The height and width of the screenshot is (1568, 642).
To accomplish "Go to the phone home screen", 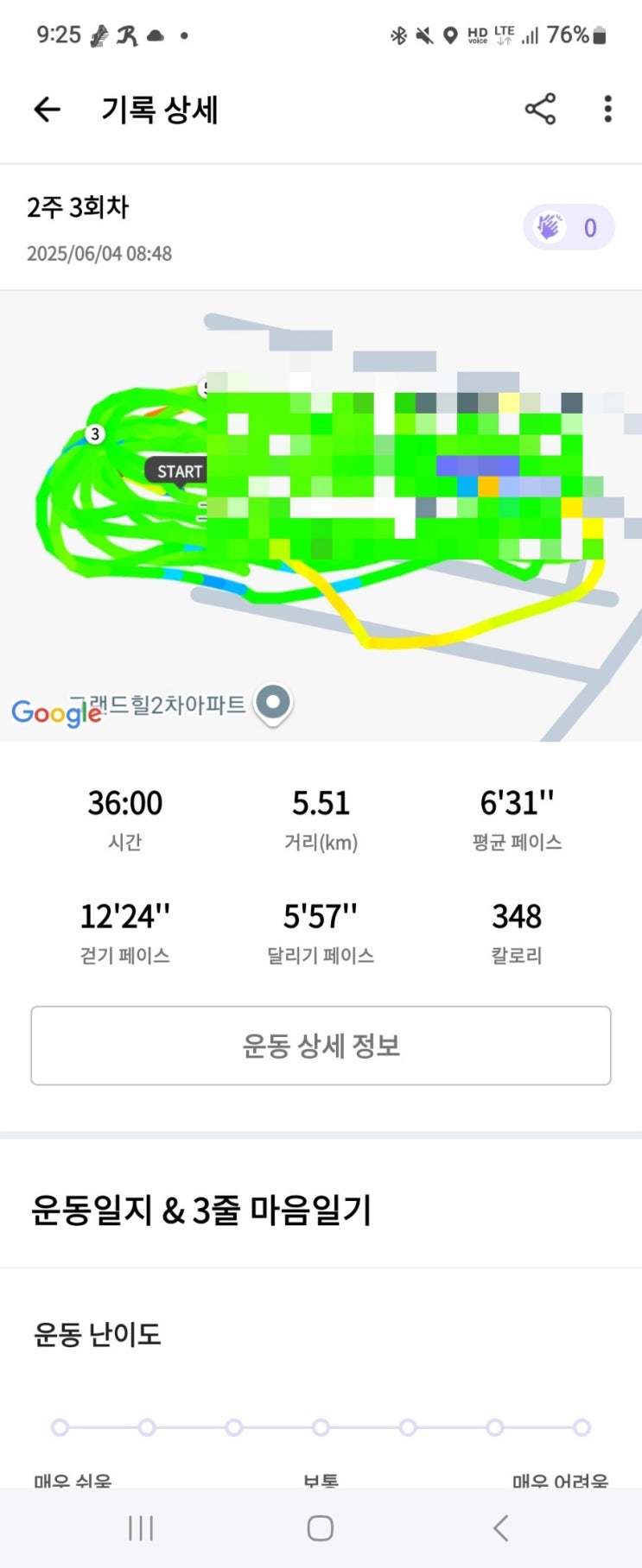I will tap(321, 1527).
